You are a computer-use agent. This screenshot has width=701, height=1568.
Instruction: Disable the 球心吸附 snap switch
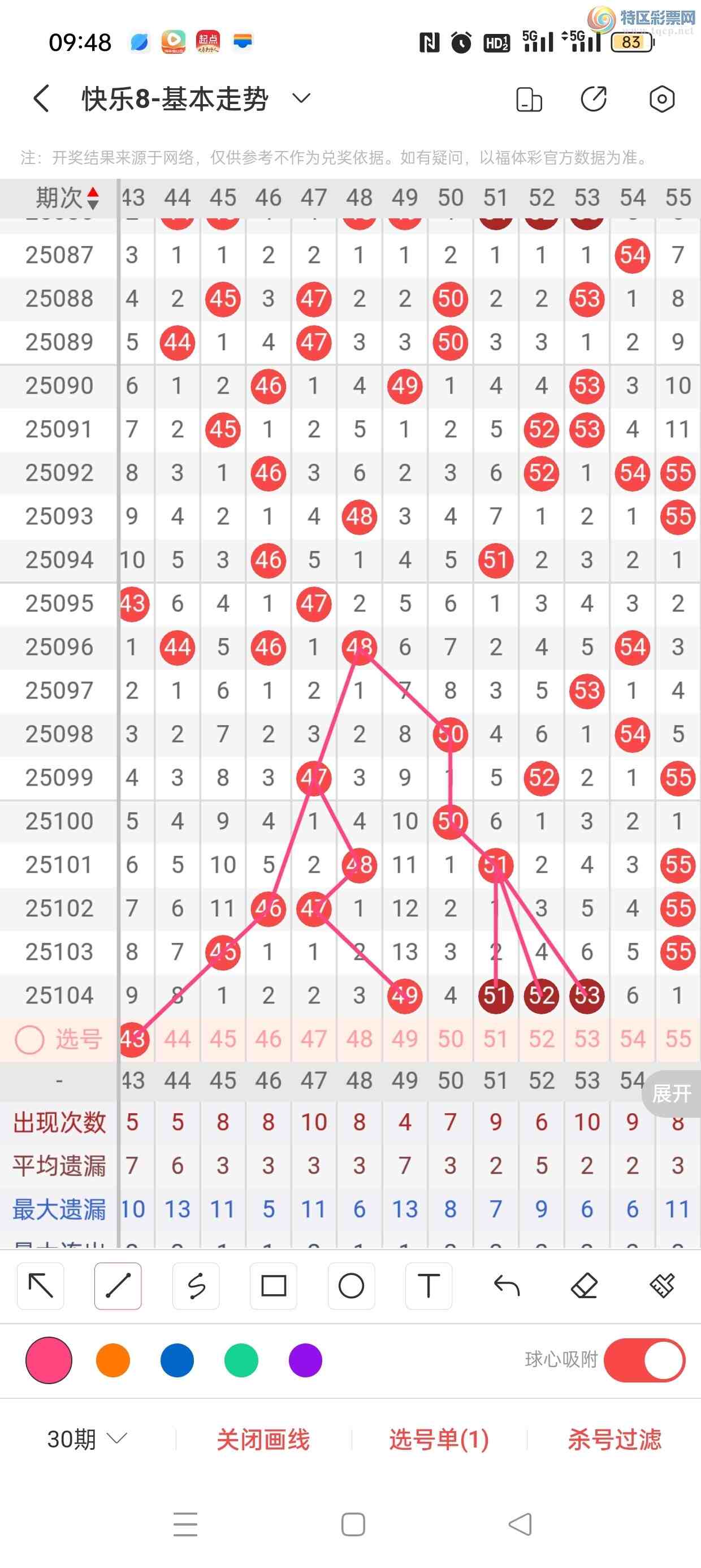[644, 1360]
